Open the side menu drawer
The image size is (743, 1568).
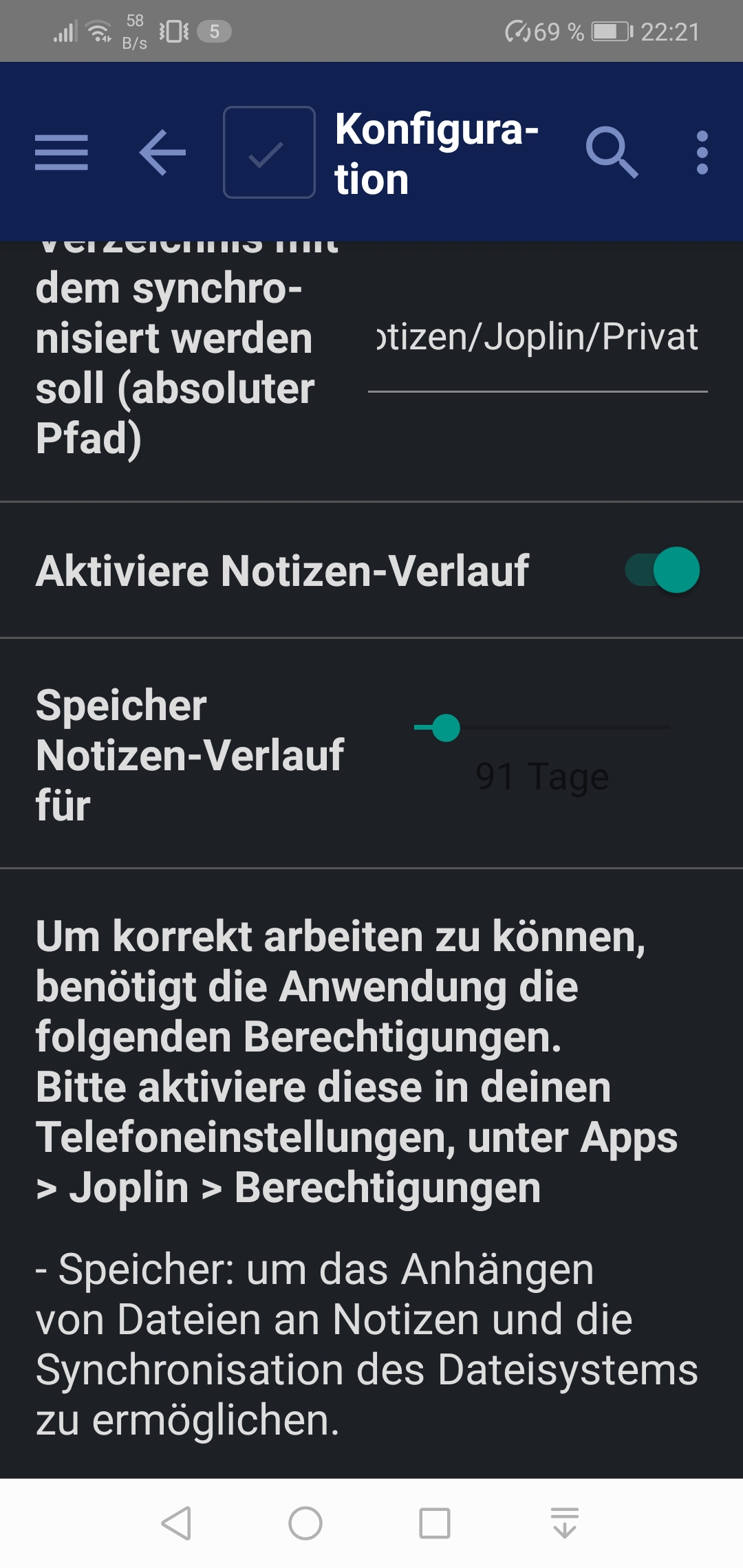[61, 152]
